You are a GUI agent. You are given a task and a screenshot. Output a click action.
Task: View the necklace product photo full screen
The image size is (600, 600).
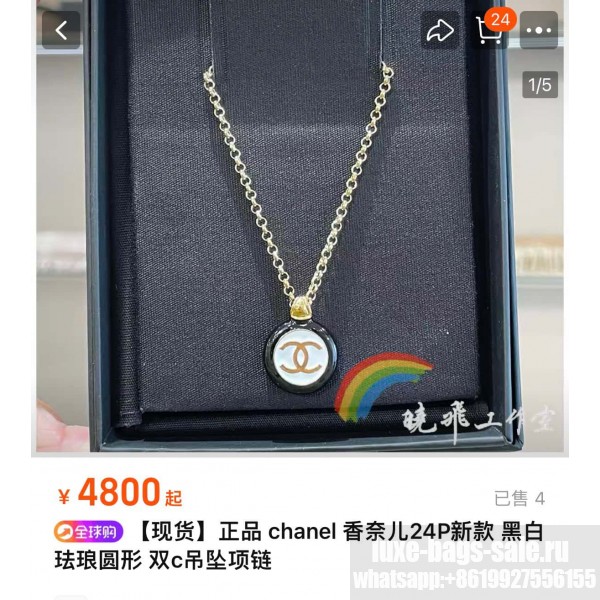(300, 250)
